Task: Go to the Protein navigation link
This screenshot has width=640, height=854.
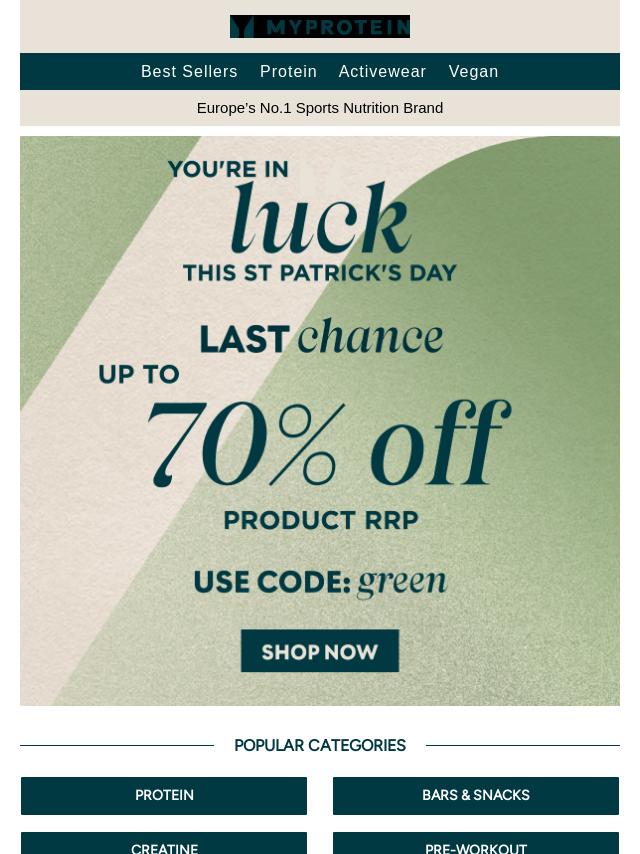Action: (288, 72)
